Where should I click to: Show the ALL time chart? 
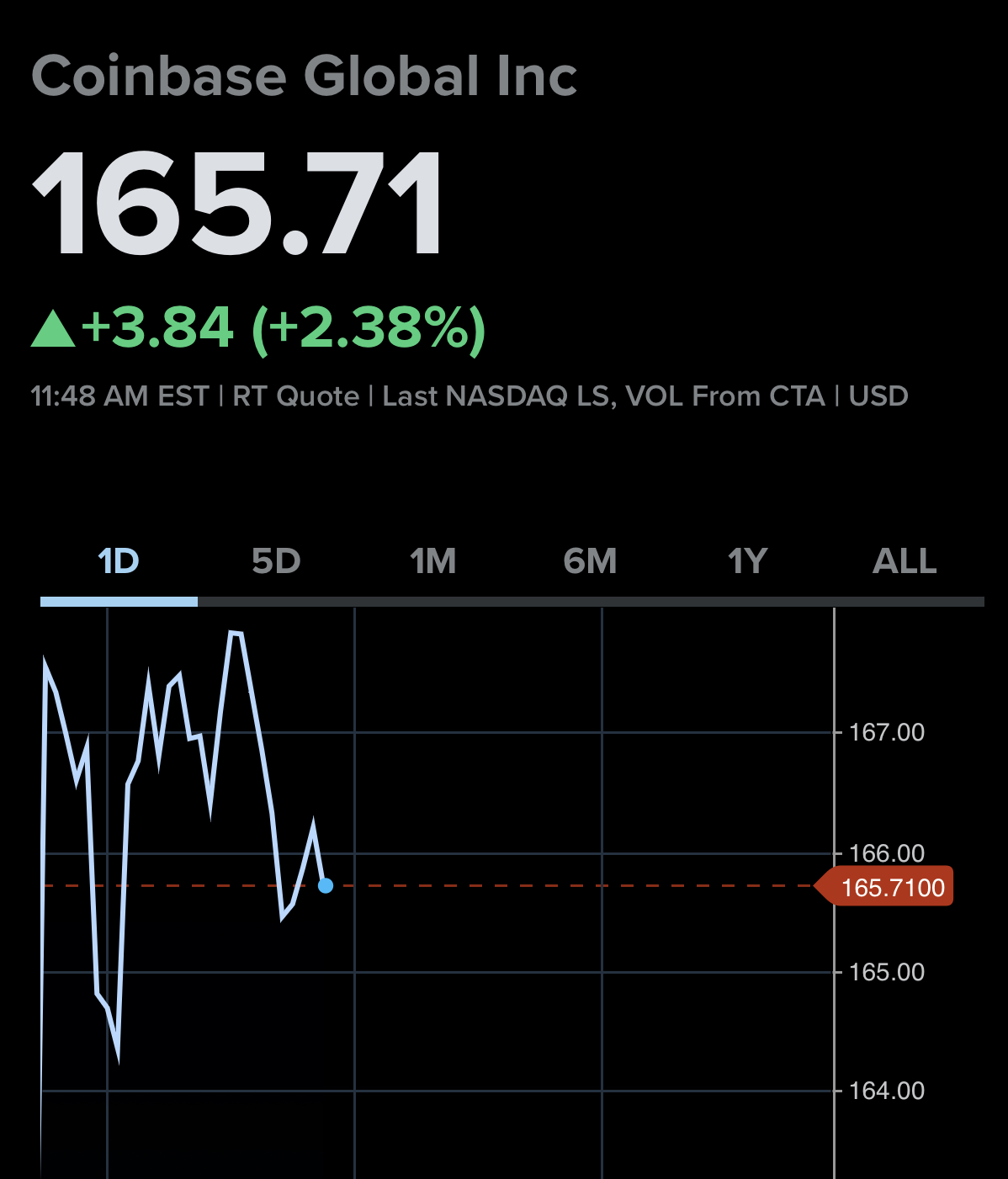[905, 561]
